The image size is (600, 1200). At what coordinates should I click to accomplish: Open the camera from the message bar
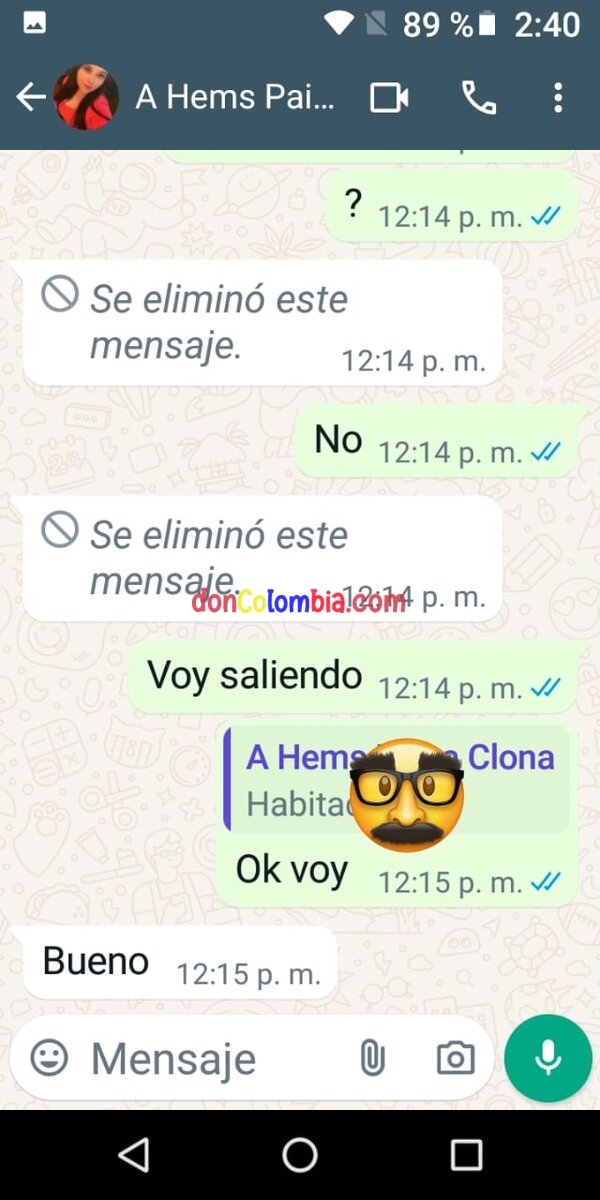(455, 1058)
